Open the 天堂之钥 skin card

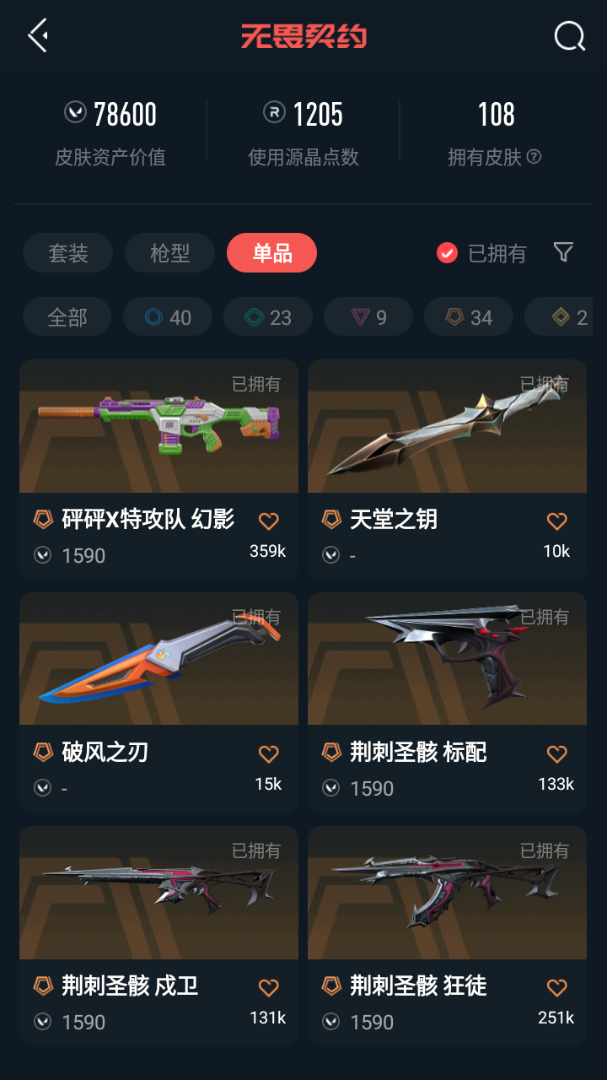pos(447,468)
